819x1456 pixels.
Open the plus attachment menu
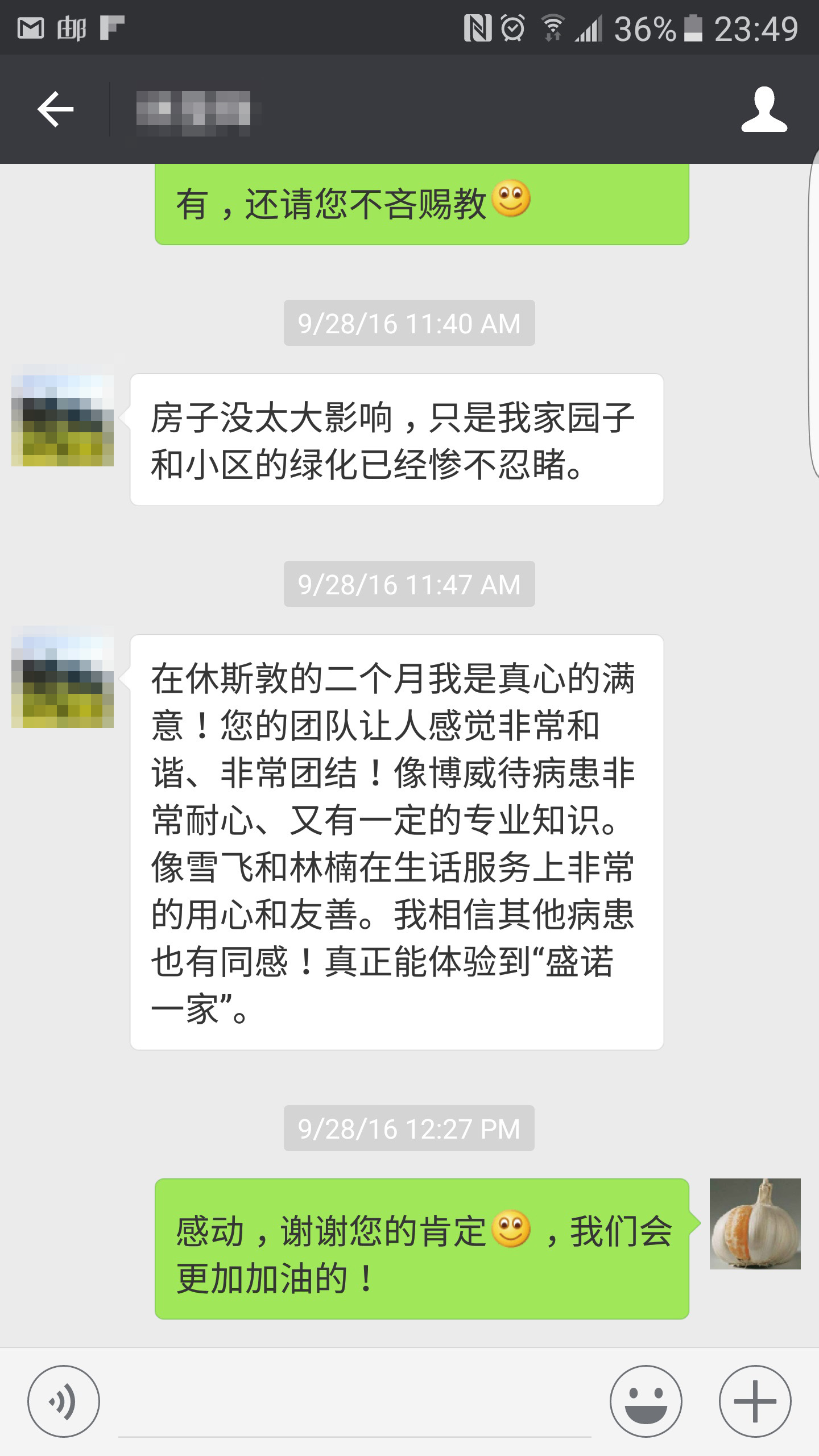pos(755,1401)
